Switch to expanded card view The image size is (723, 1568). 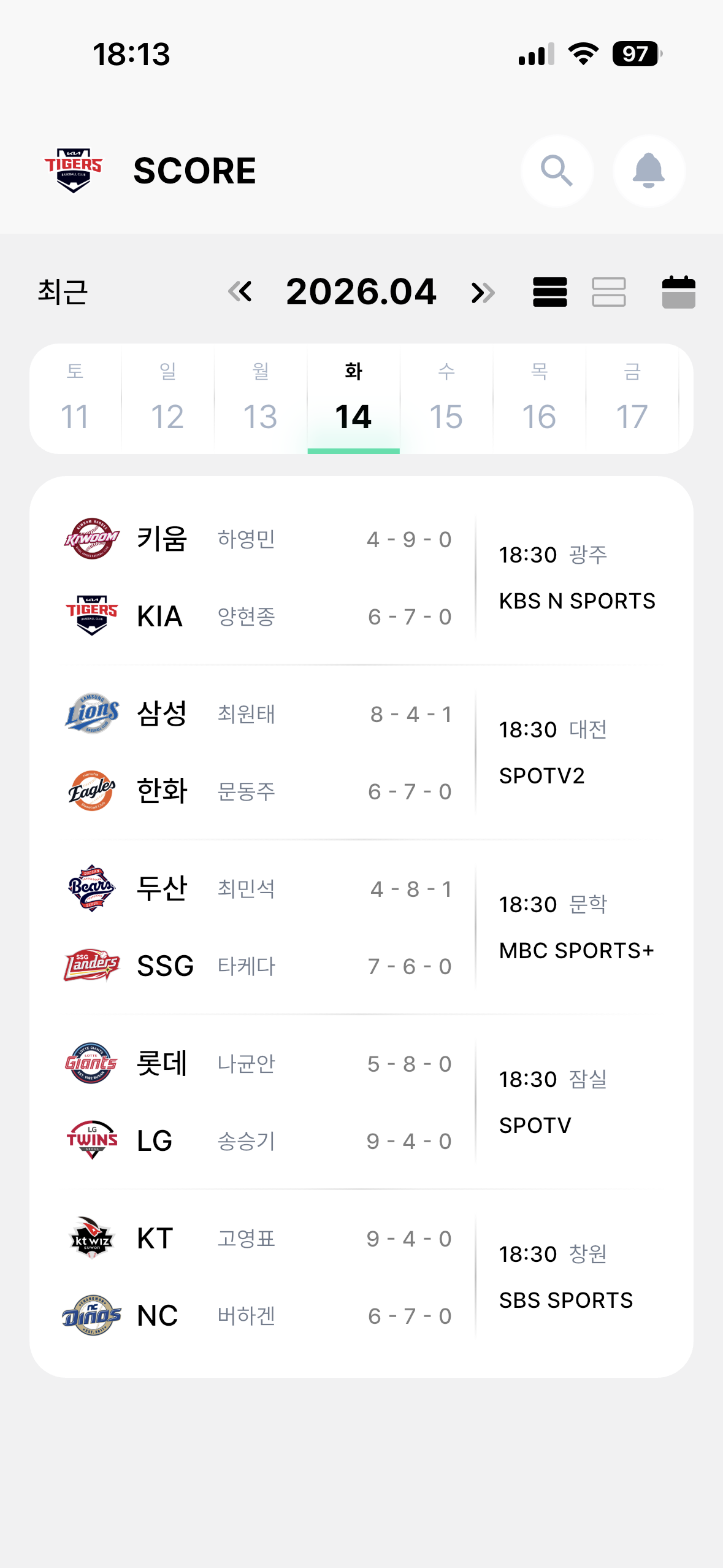point(608,292)
